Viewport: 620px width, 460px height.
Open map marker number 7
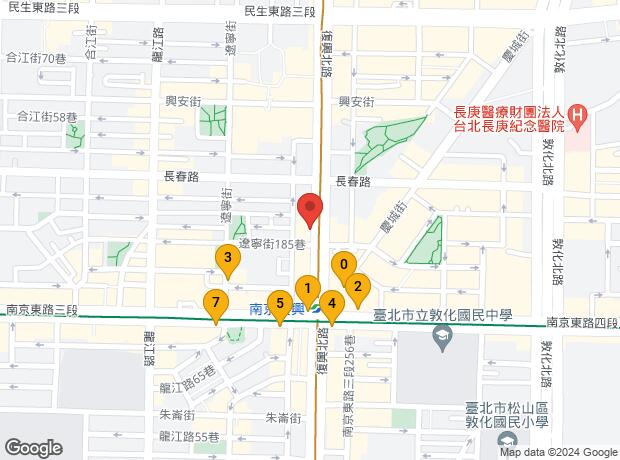tap(213, 303)
